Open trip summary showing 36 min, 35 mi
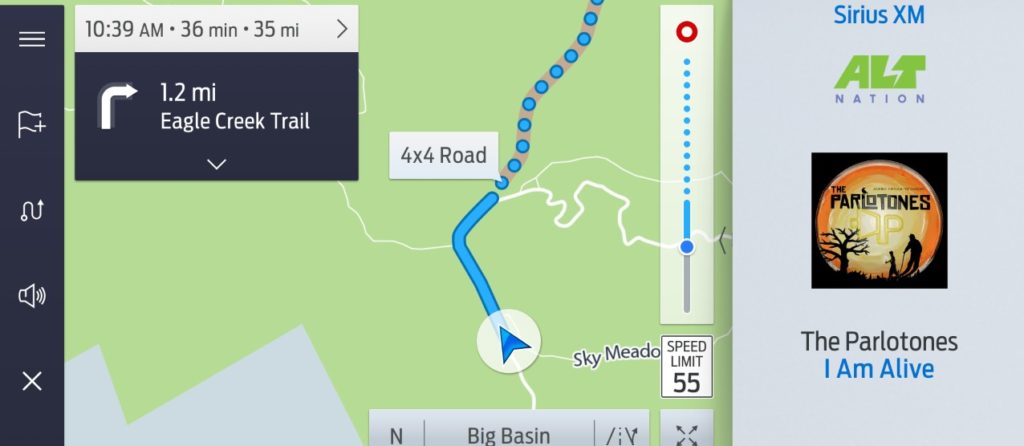This screenshot has height=446, width=1024. [216, 29]
